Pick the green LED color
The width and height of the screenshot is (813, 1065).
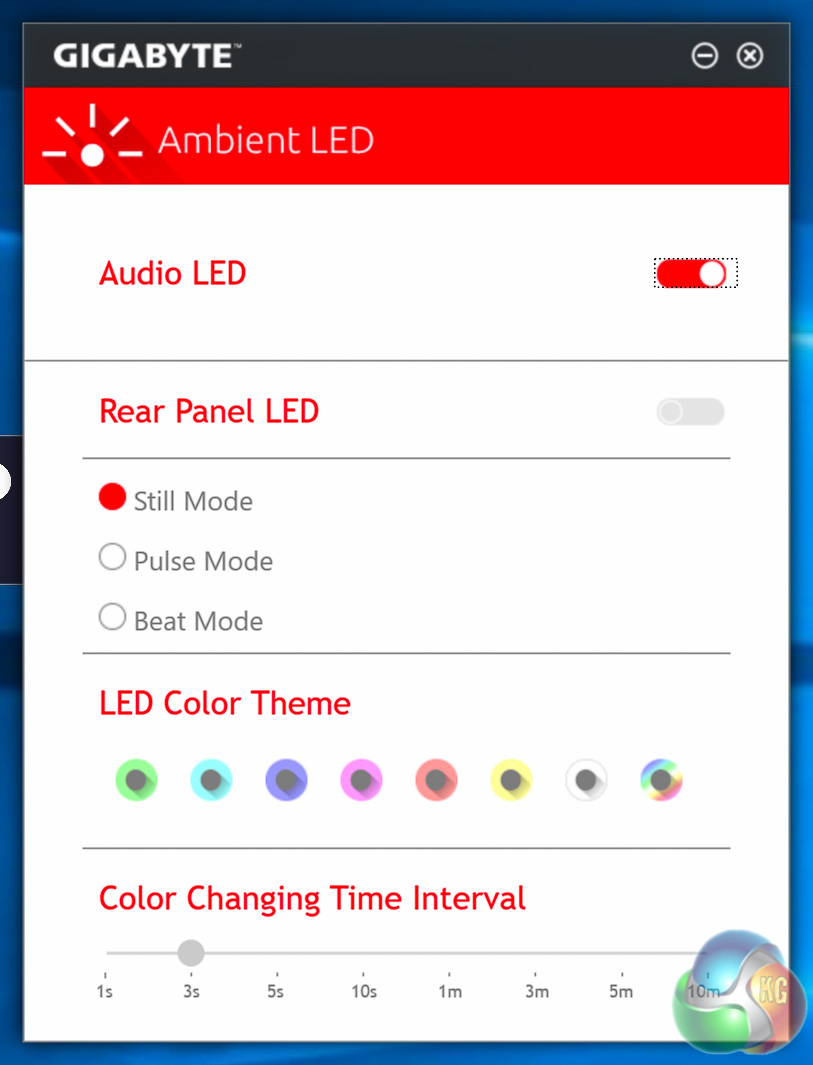click(136, 780)
